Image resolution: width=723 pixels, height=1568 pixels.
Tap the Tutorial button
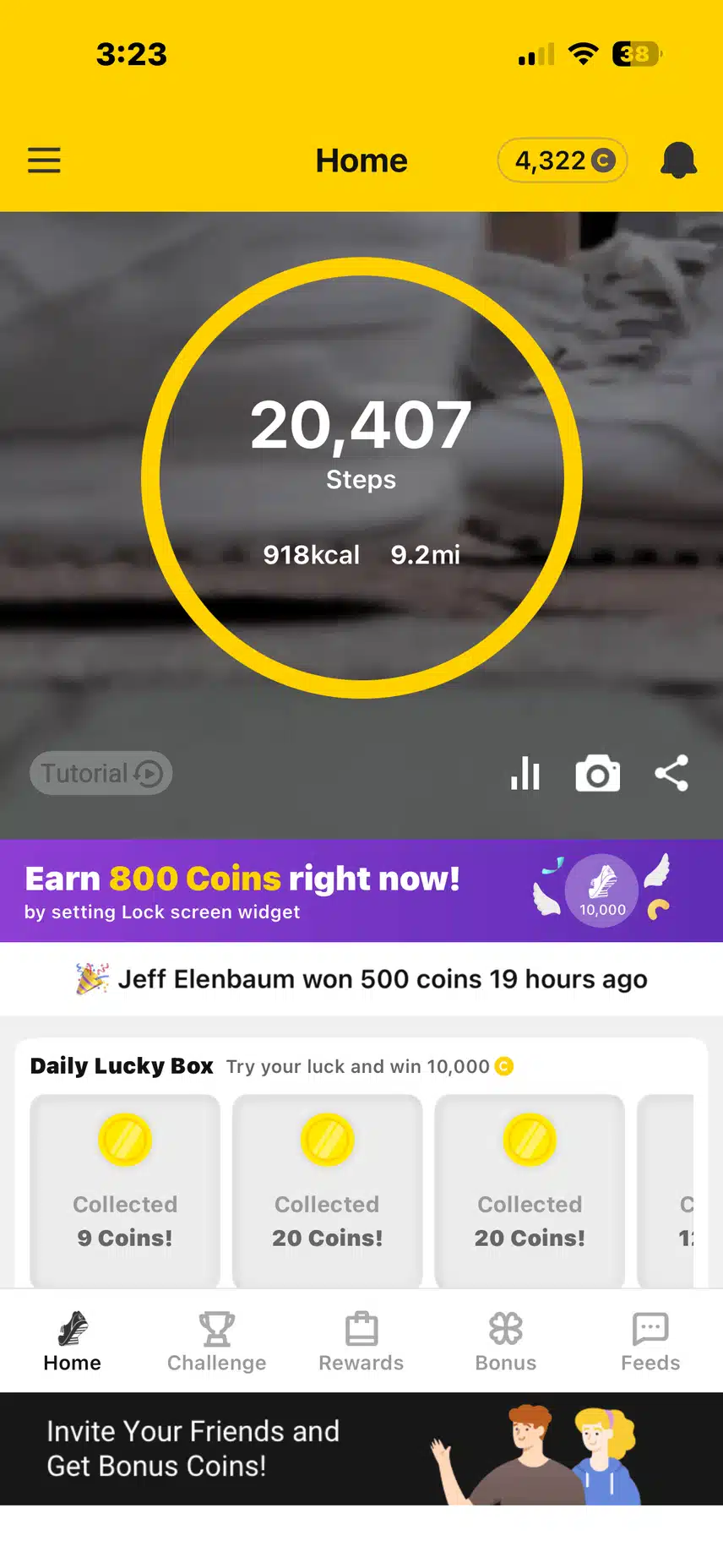101,773
